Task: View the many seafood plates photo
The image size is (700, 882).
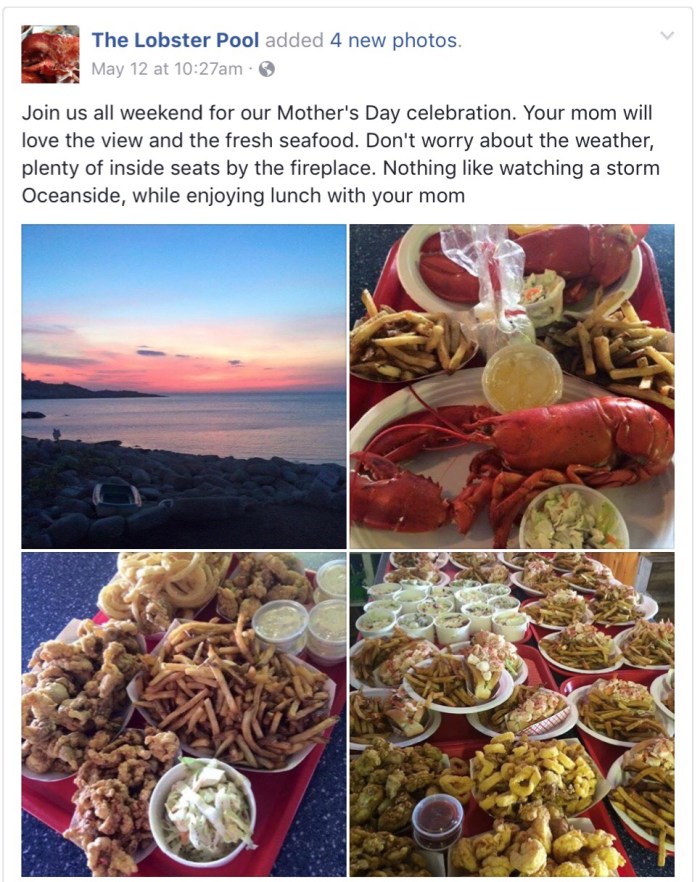Action: [x=512, y=714]
